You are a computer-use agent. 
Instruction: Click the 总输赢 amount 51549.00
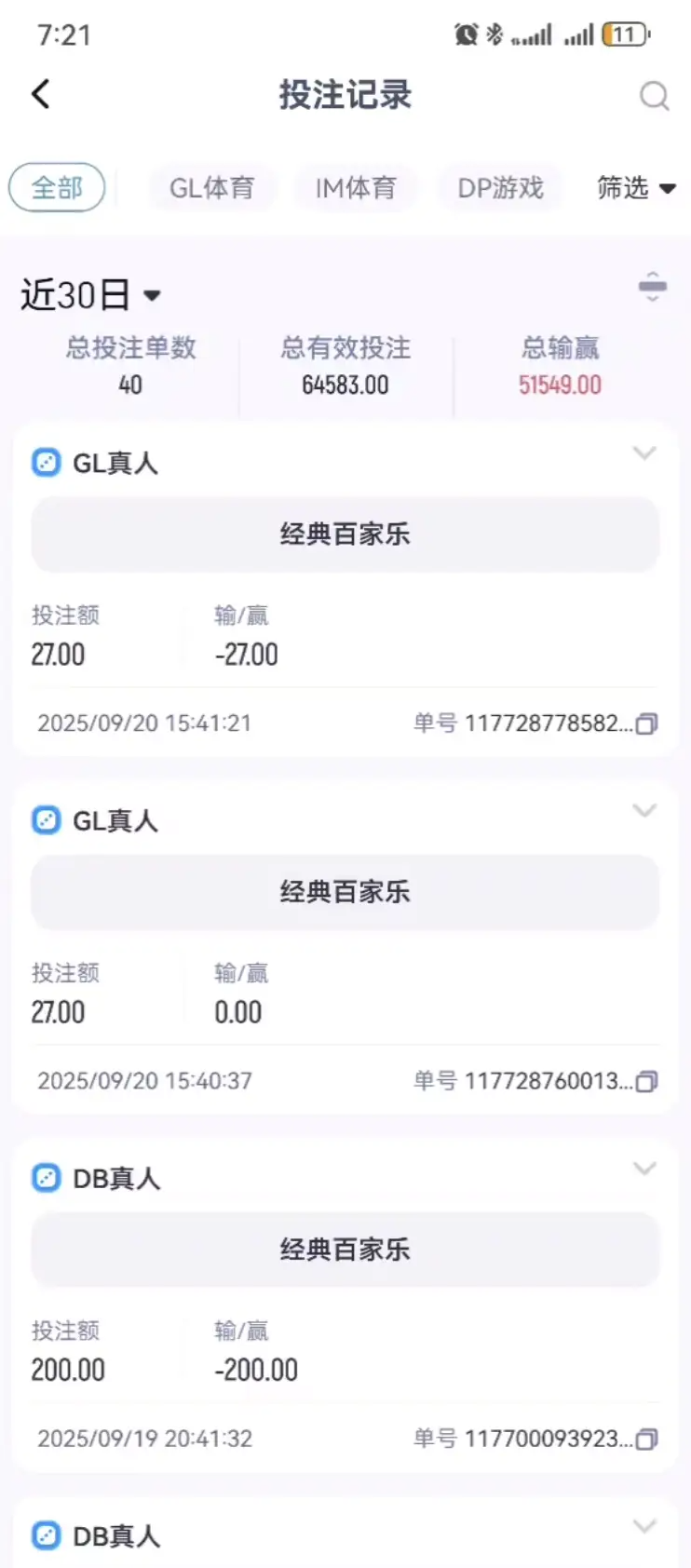(x=559, y=385)
